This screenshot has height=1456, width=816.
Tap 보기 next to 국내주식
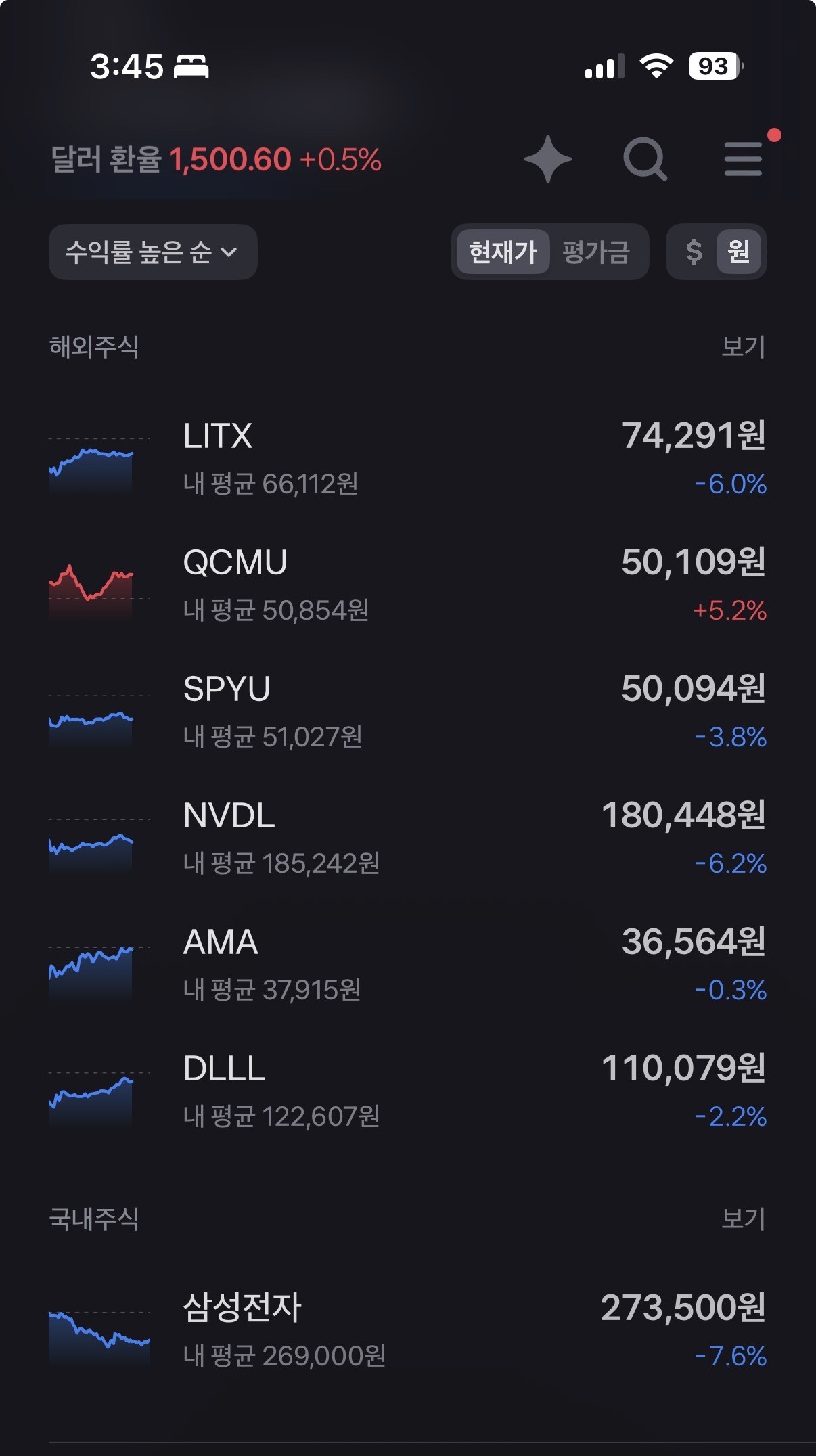pos(743,1219)
